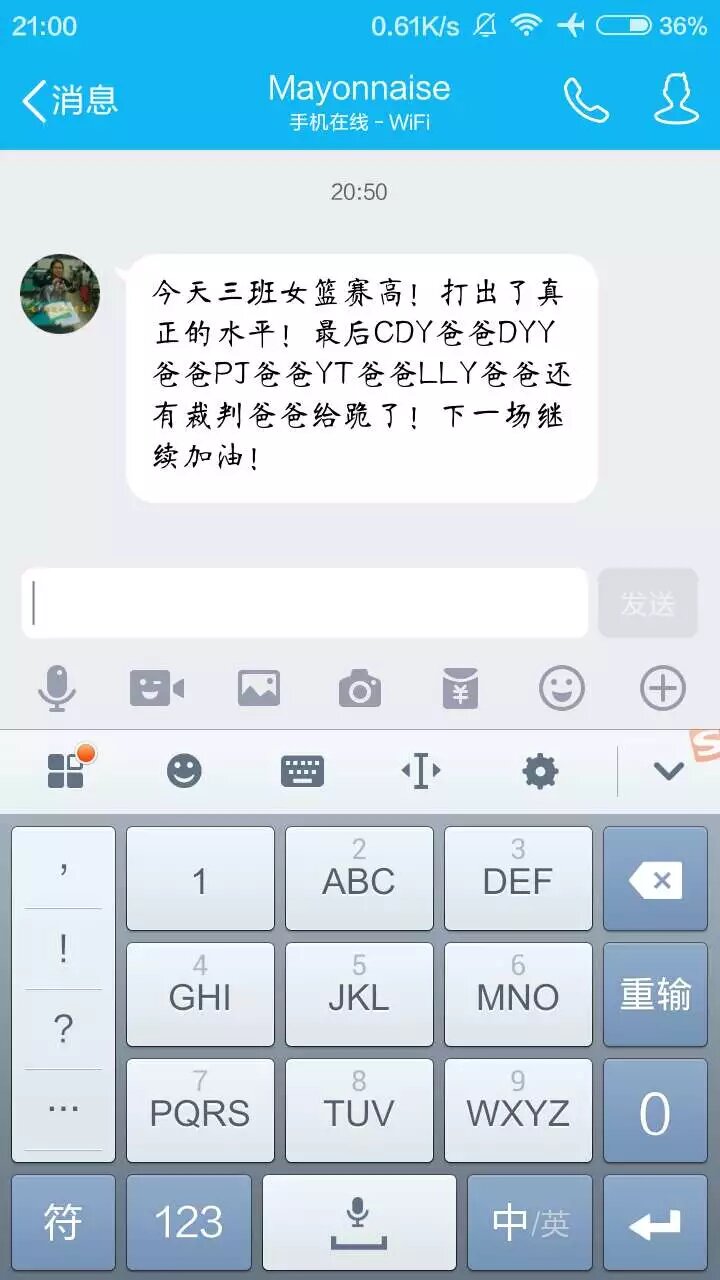Open Mayonnaise's profile details
Screen dimensions: 720x1280
pos(676,100)
